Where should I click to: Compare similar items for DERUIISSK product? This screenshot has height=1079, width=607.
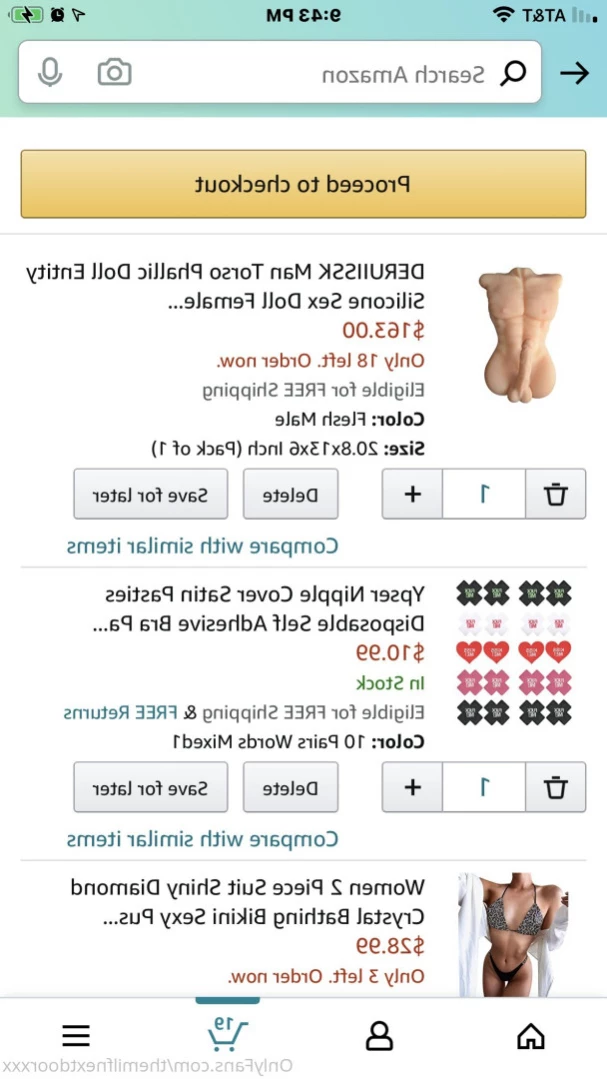pos(203,546)
